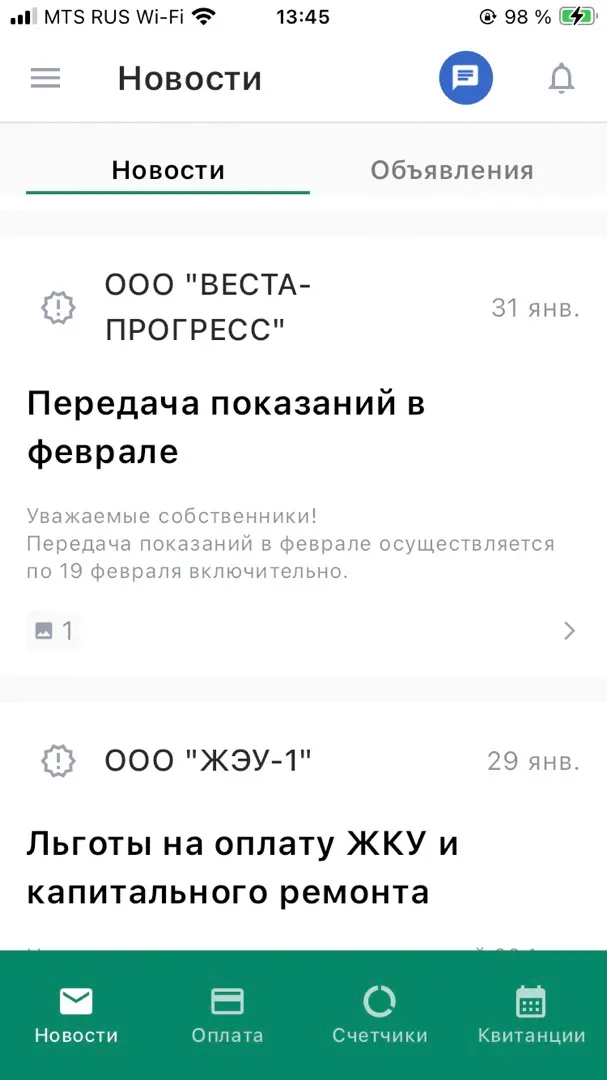Open the blue chat messages button
The image size is (607, 1080).
[x=466, y=78]
